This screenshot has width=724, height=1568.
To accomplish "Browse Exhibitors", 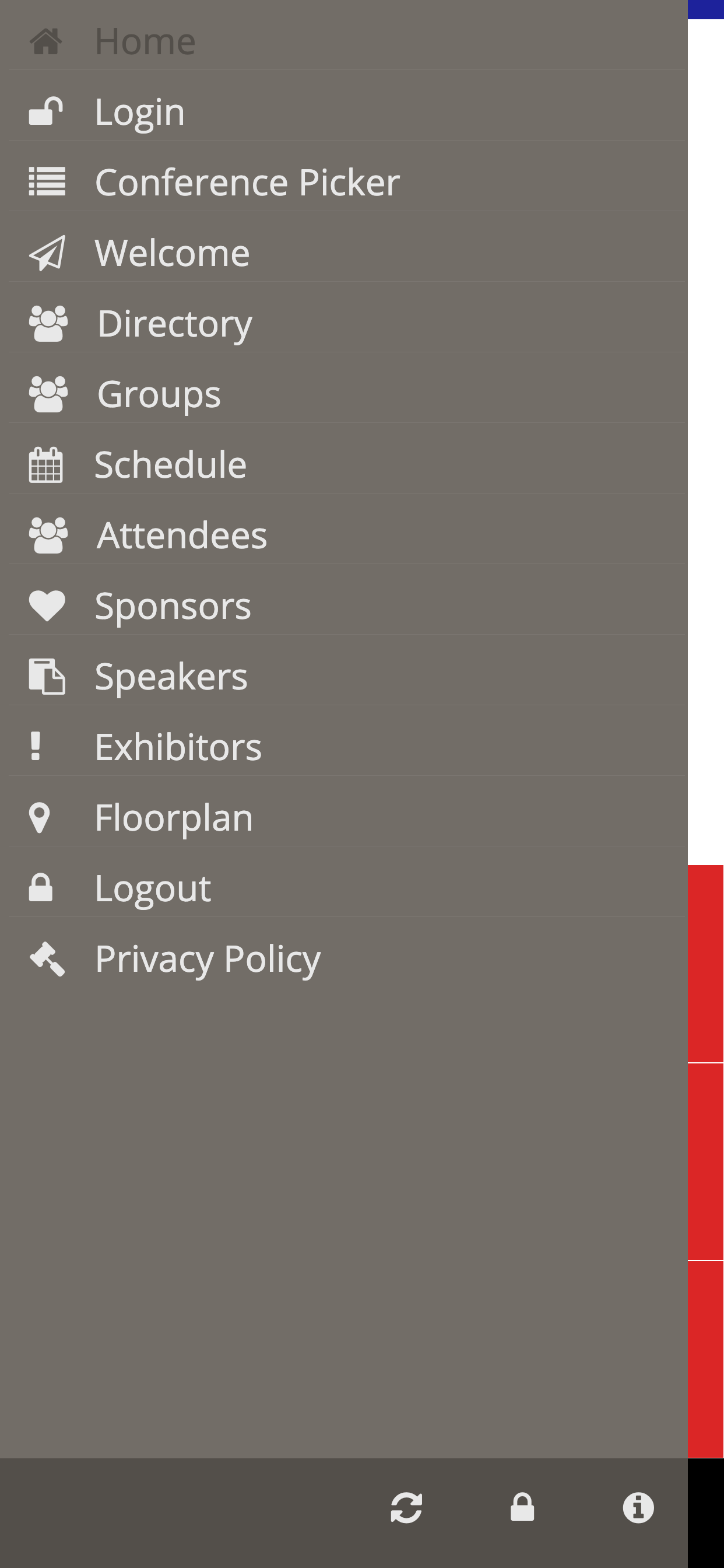I will tap(178, 747).
